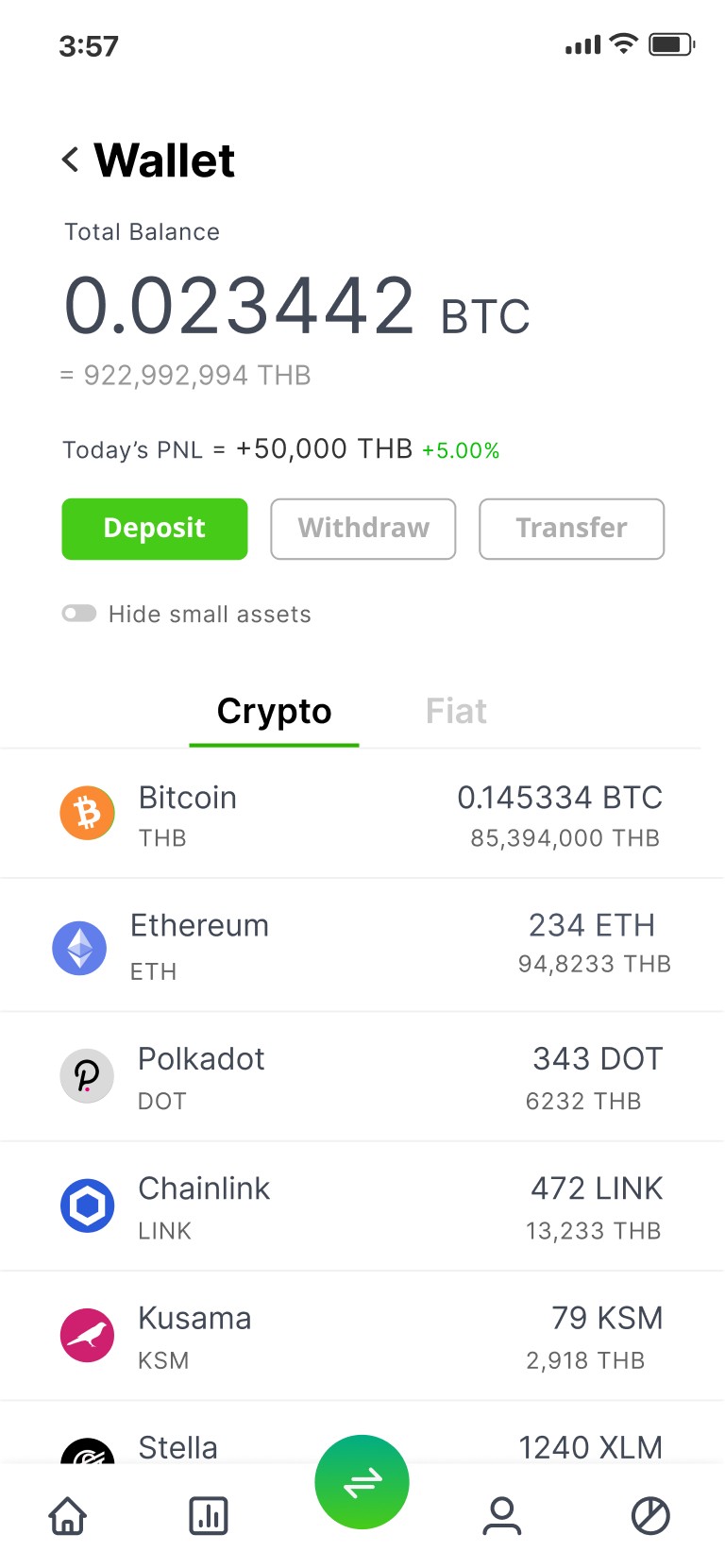
Task: Tap the green Deposit button
Action: coord(155,529)
